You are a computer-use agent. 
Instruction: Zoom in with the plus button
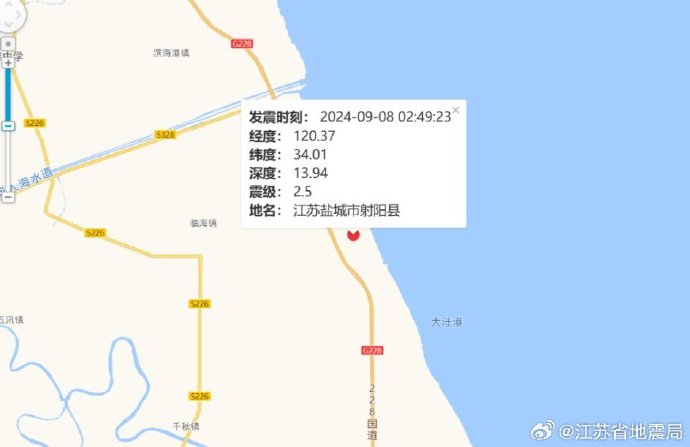pyautogui.click(x=8, y=62)
